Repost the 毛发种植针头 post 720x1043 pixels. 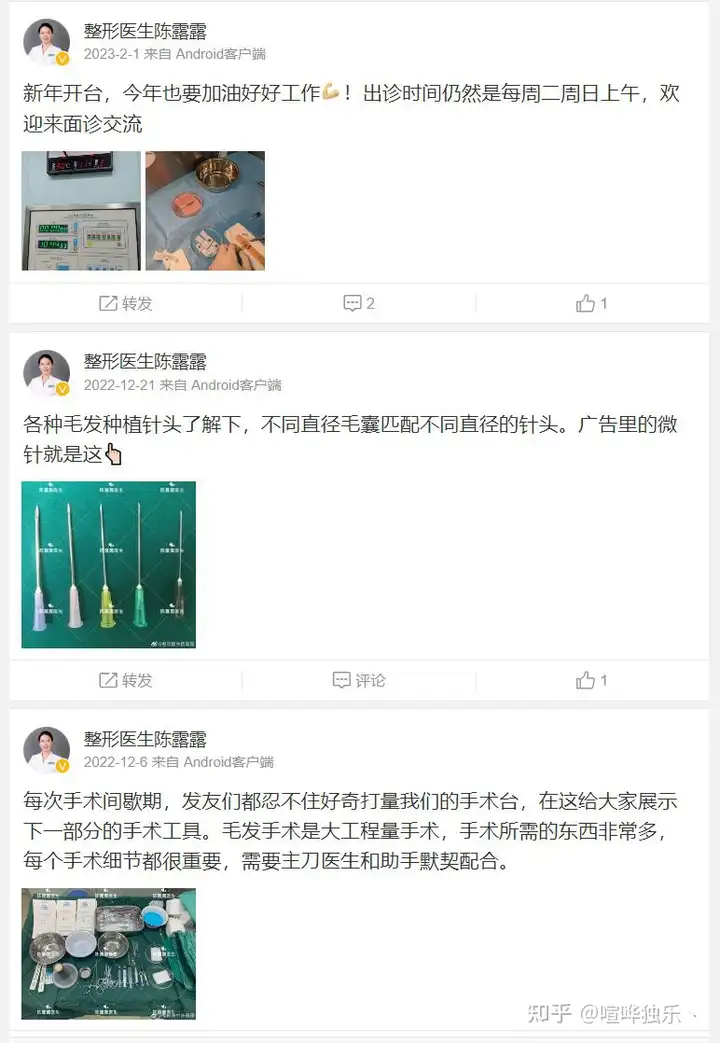click(x=126, y=680)
